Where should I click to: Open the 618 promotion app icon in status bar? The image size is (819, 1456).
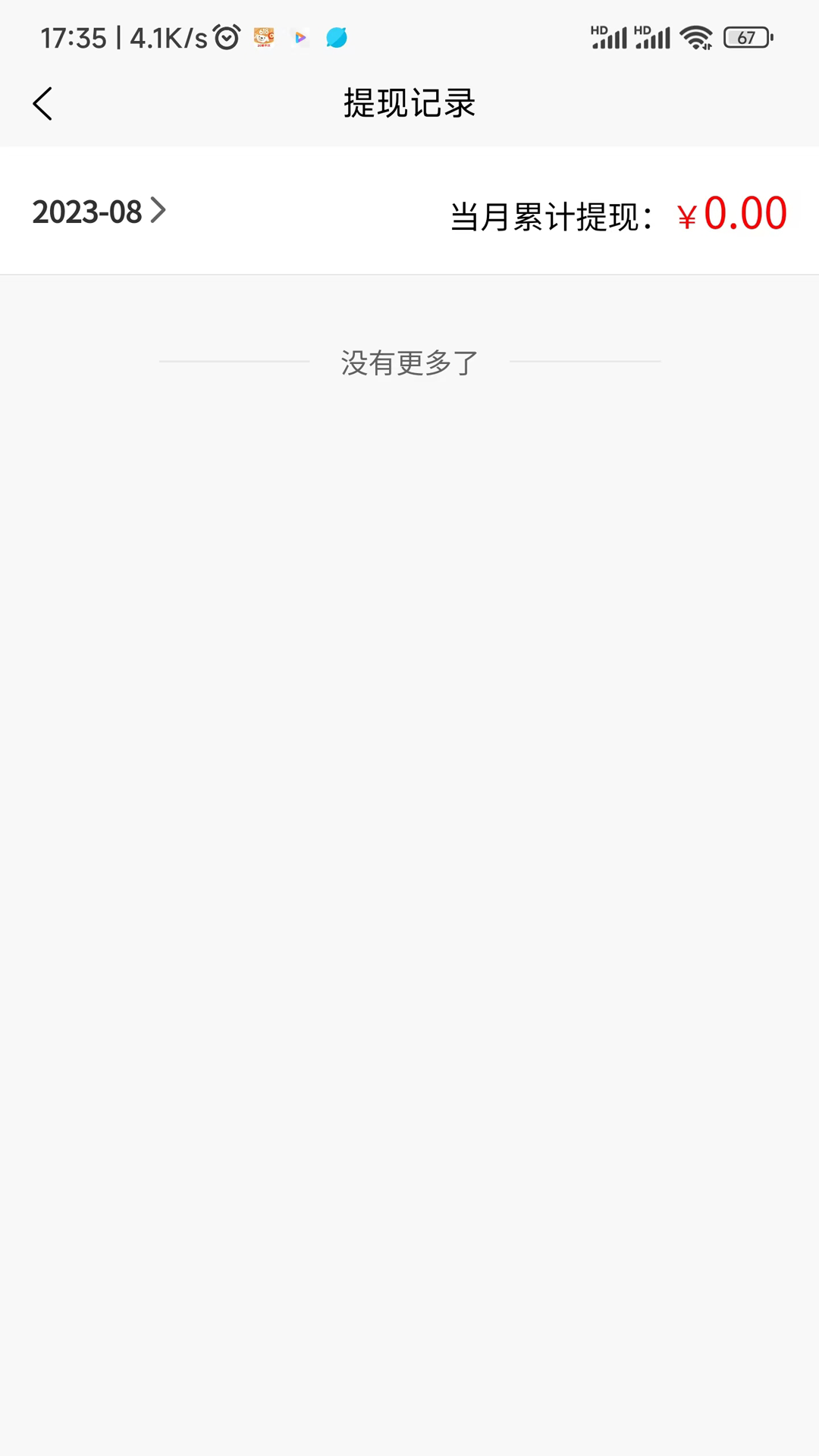263,36
